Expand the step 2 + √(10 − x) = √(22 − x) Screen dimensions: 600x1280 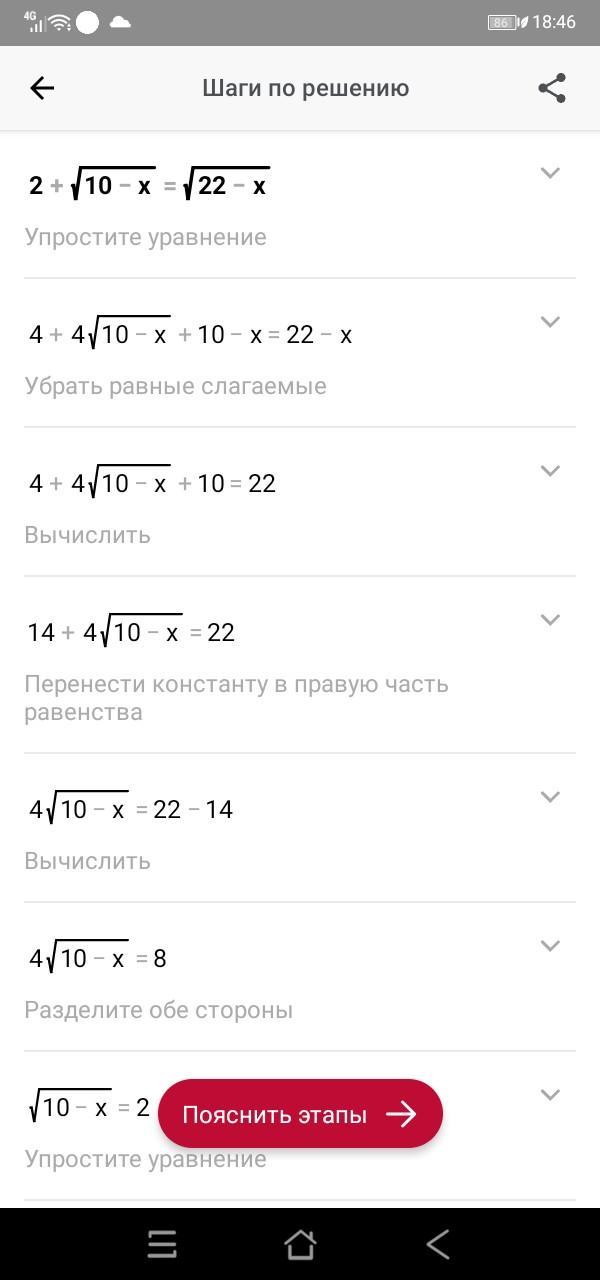(x=549, y=173)
